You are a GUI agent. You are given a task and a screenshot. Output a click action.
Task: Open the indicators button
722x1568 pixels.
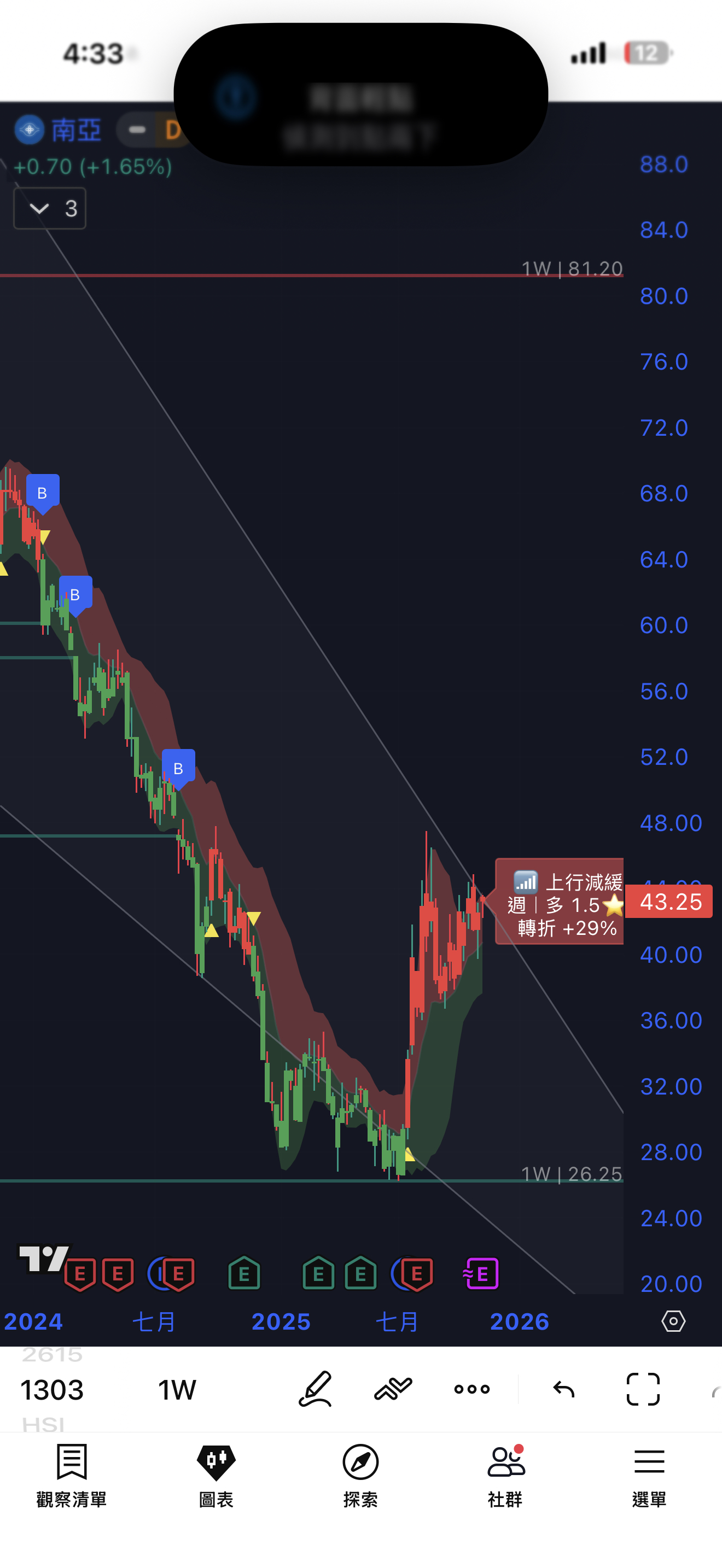(393, 1389)
